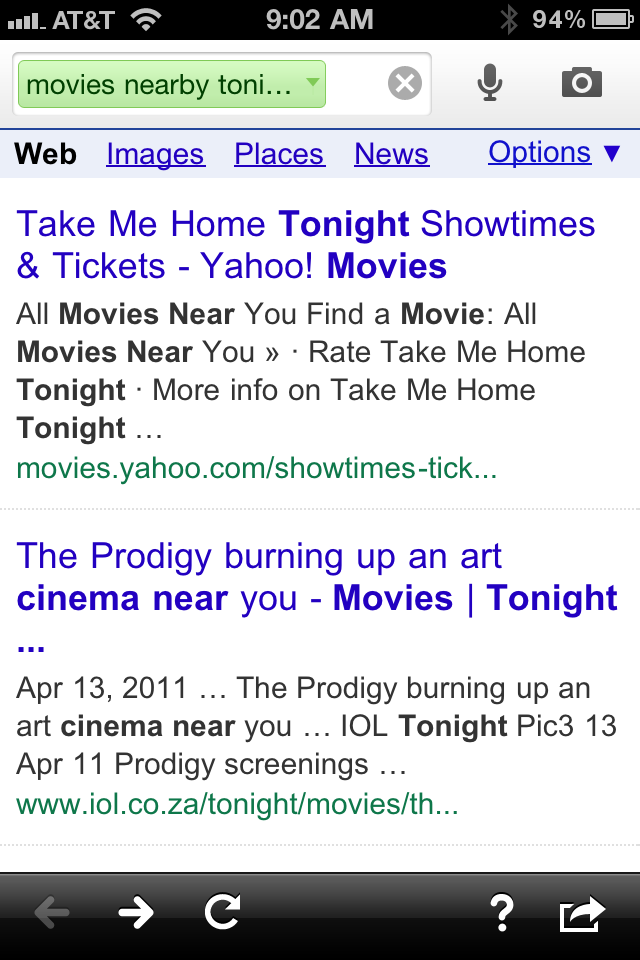This screenshot has height=960, width=640.
Task: Expand the Options dropdown
Action: coord(554,153)
